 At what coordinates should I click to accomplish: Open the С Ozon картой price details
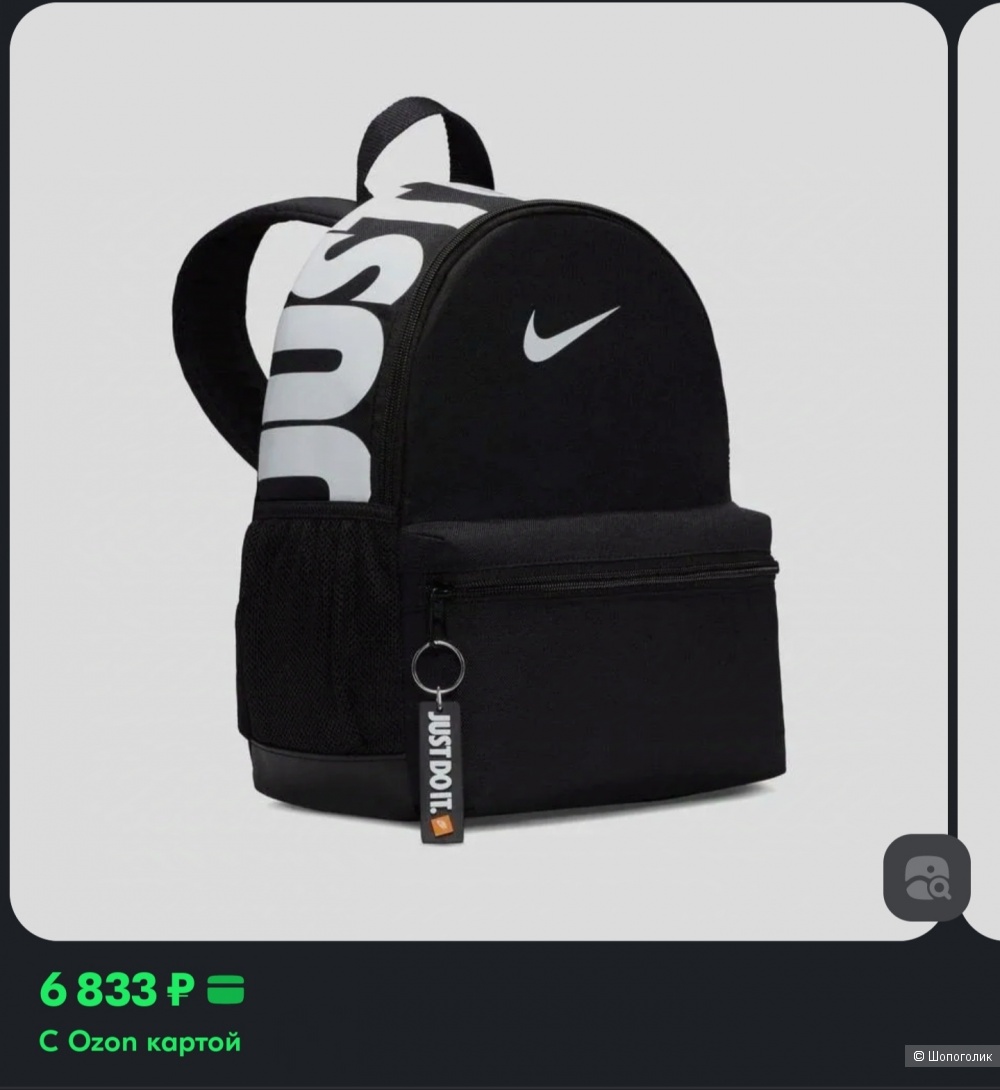click(x=140, y=1040)
